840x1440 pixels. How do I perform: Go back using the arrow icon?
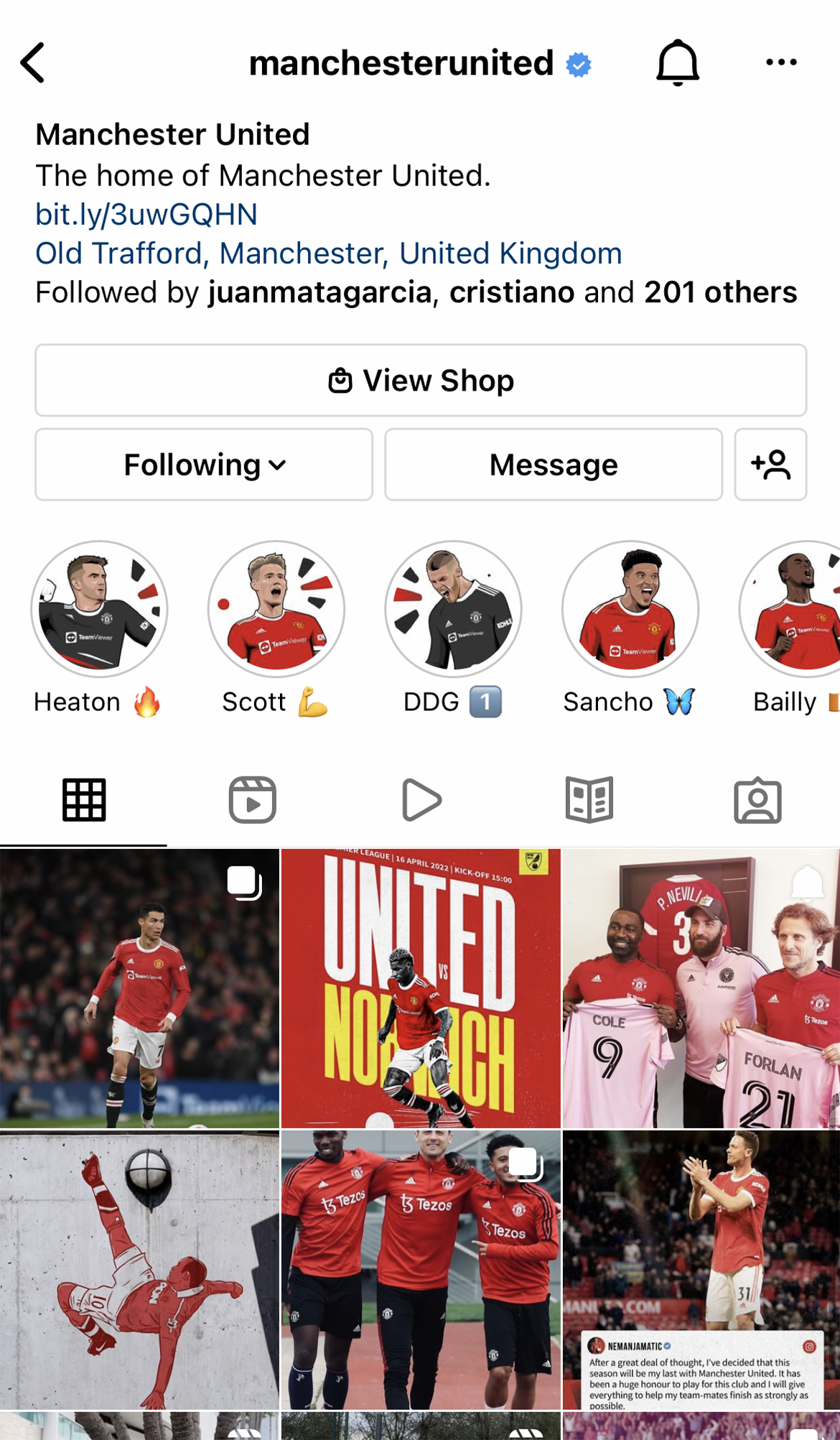(34, 63)
